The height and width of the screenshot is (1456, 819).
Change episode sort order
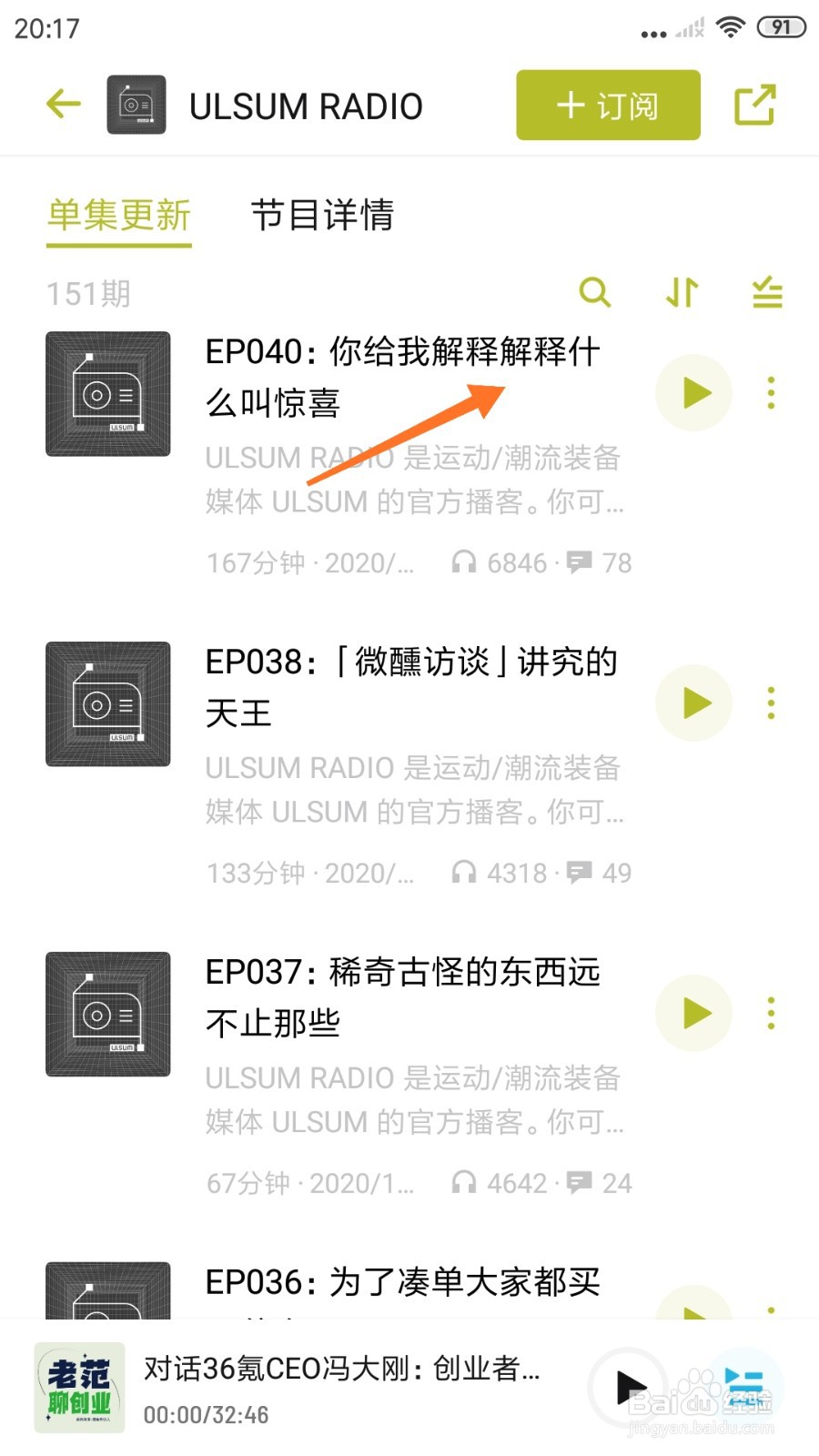(682, 293)
